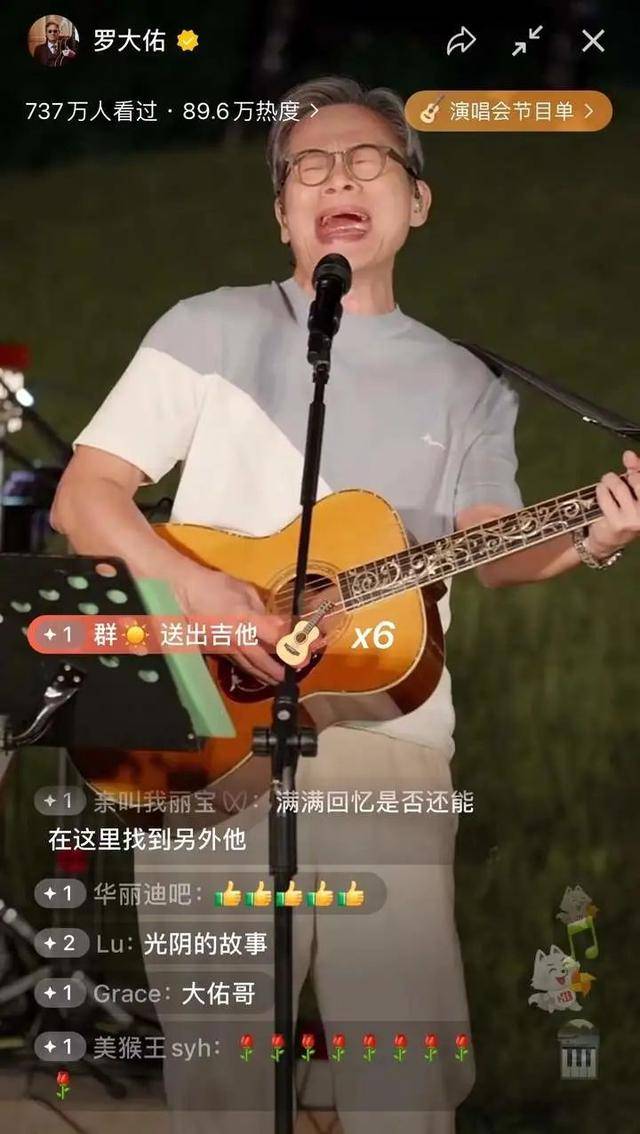The height and width of the screenshot is (1134, 640).
Task: Close the live stream
Action: (x=593, y=41)
